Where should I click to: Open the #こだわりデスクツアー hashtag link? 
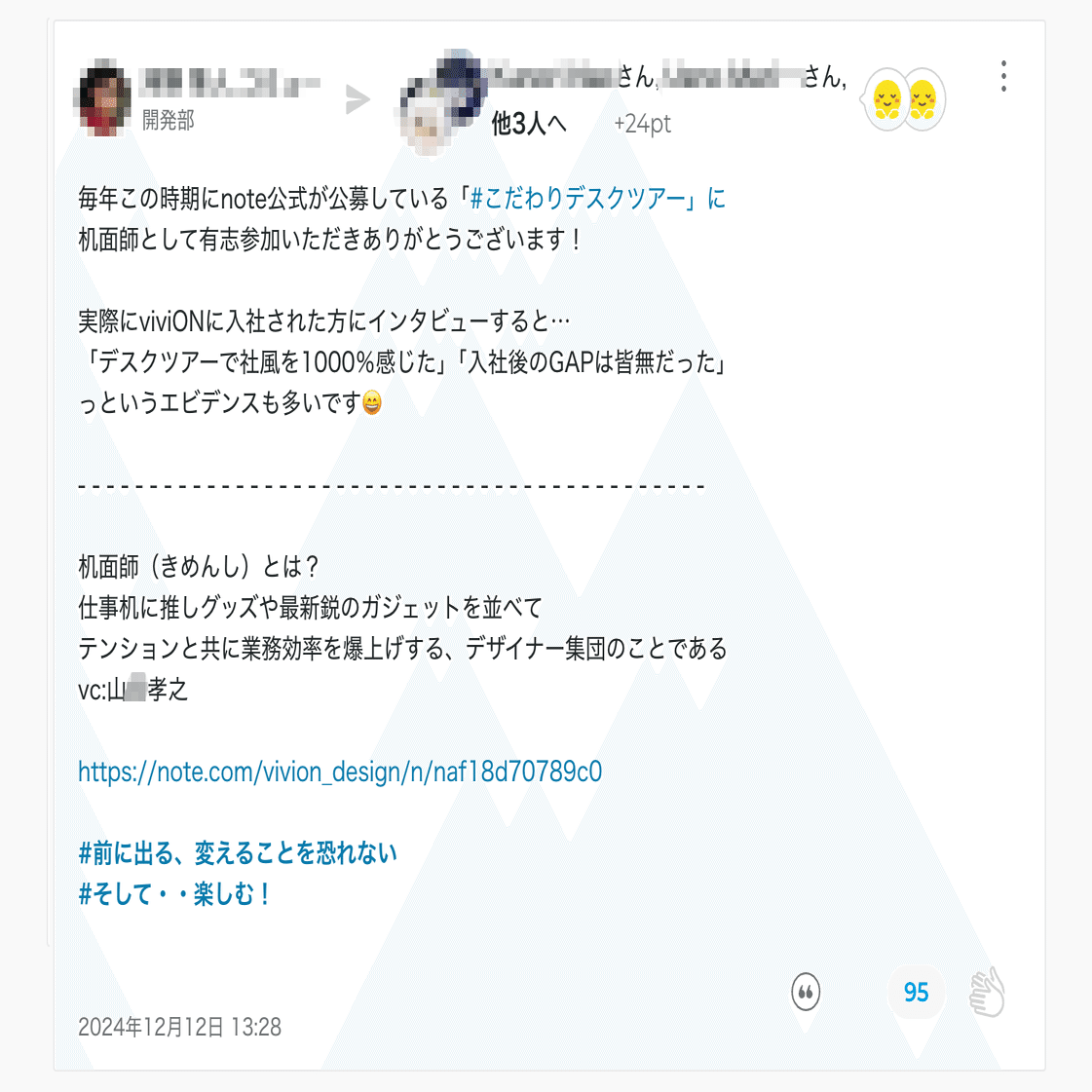pyautogui.click(x=578, y=199)
